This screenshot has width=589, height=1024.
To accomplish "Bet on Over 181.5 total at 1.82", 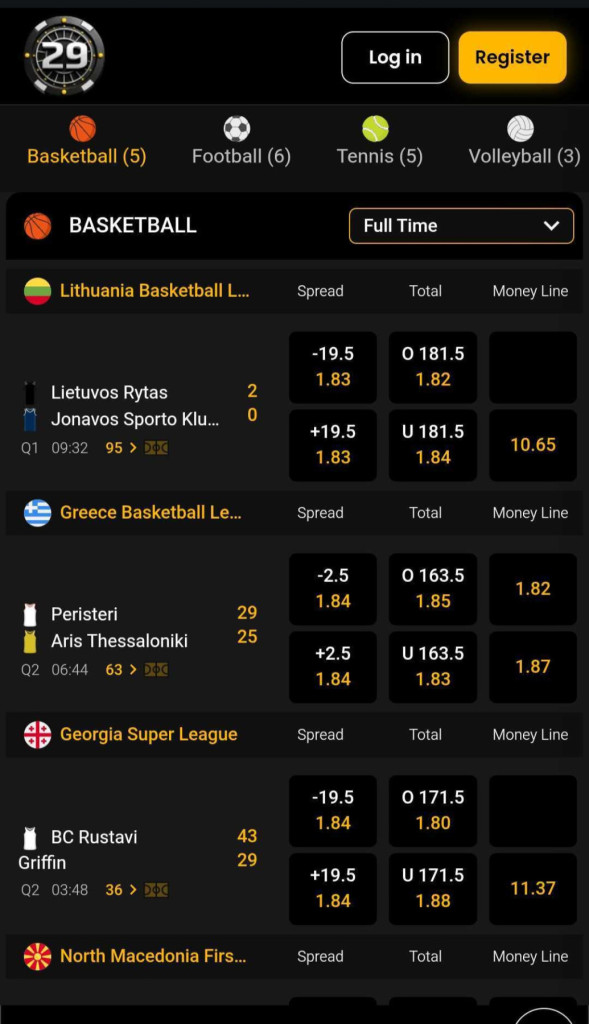I will tap(433, 367).
